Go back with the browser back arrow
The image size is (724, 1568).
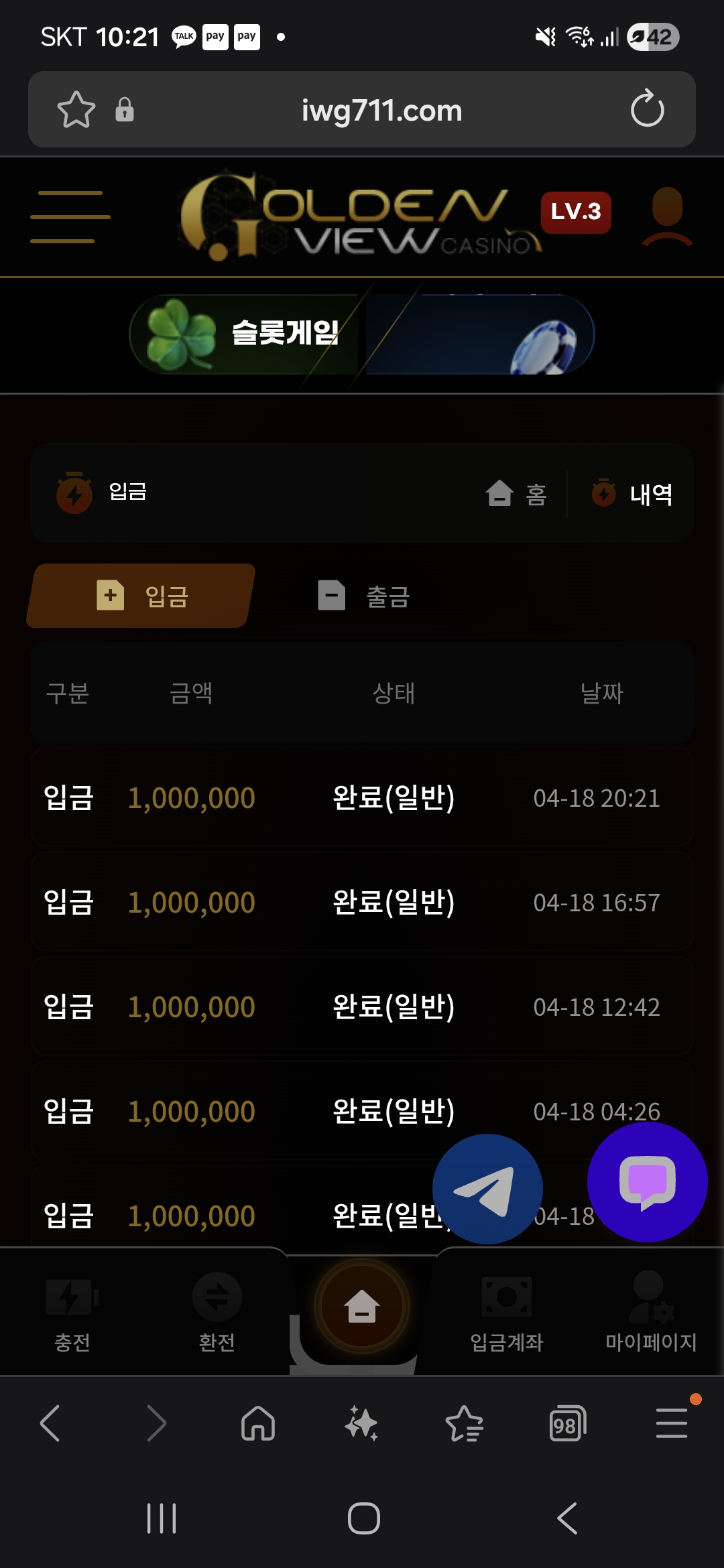point(50,1423)
